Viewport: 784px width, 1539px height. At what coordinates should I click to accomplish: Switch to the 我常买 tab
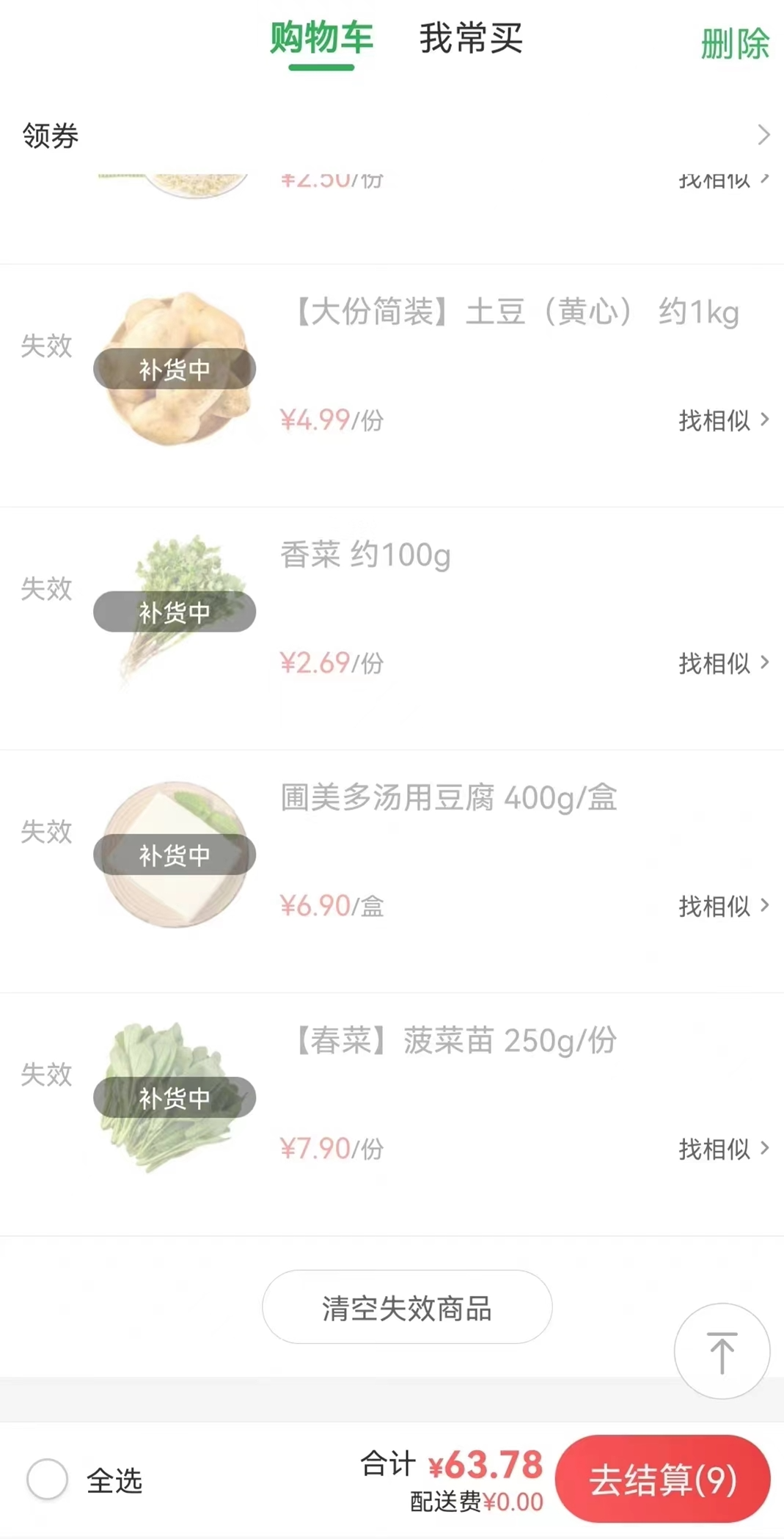[470, 39]
